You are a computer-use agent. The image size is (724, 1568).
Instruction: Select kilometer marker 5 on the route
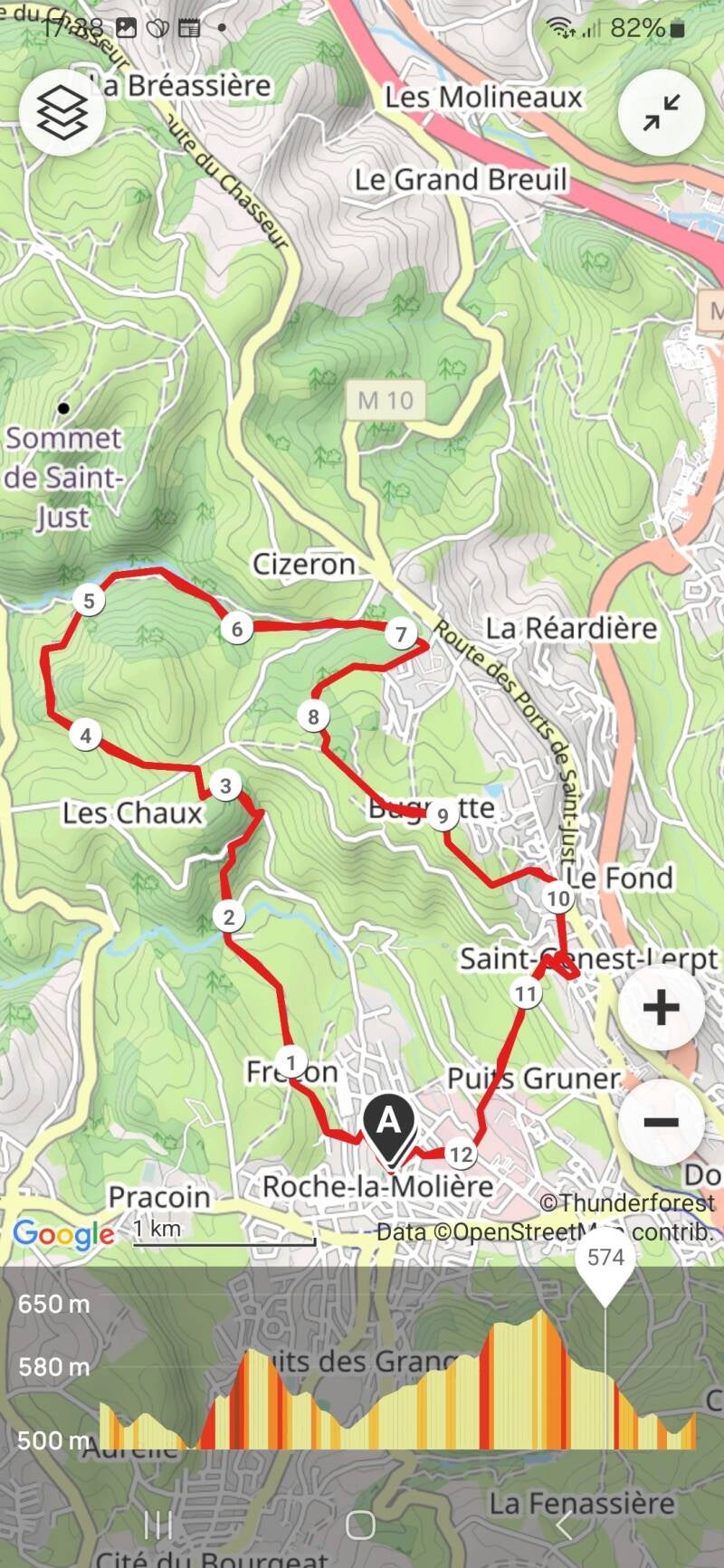pos(87,599)
